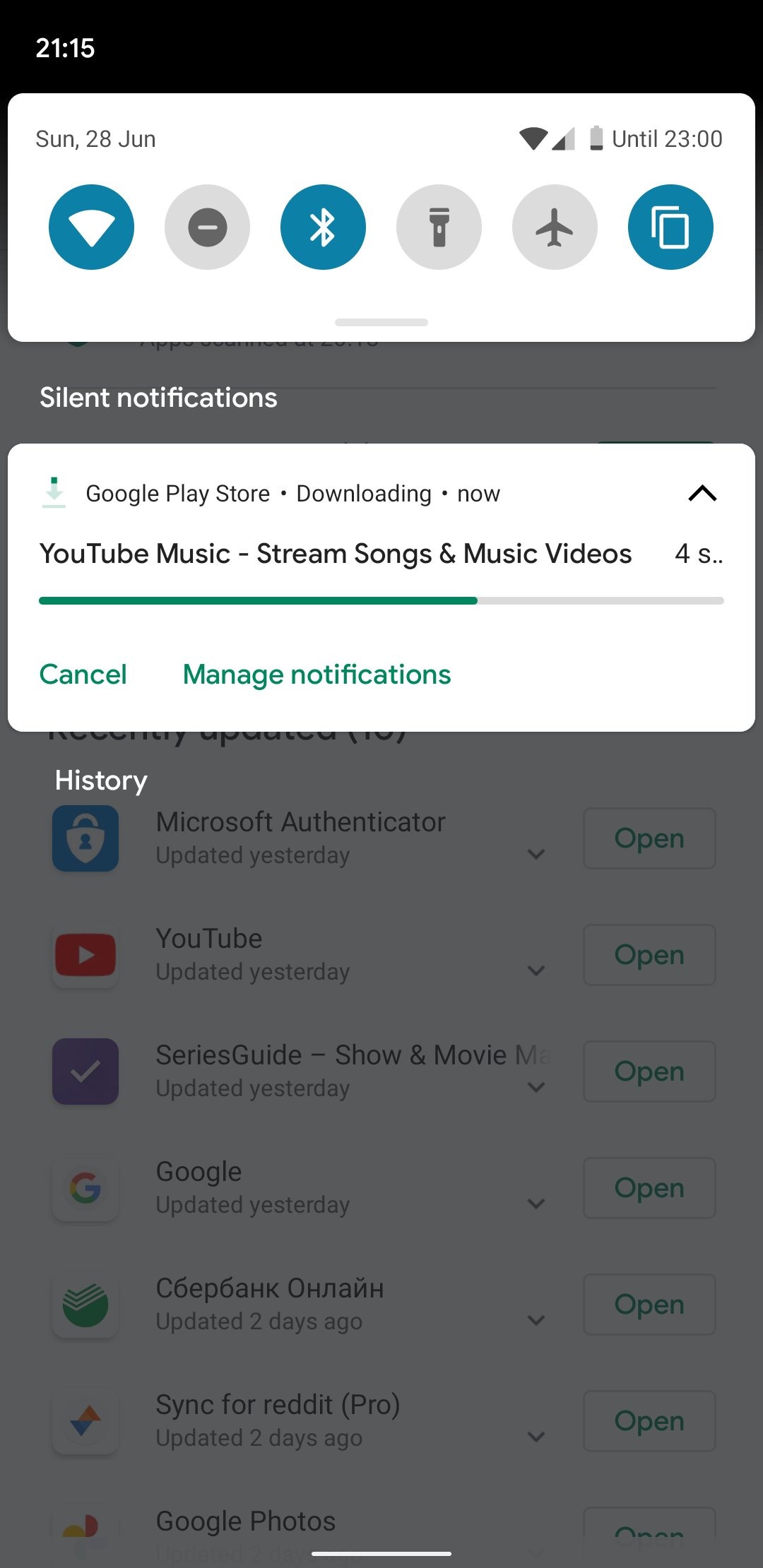Image resolution: width=763 pixels, height=1568 pixels.
Task: Turn on the flashlight tile
Action: (439, 227)
